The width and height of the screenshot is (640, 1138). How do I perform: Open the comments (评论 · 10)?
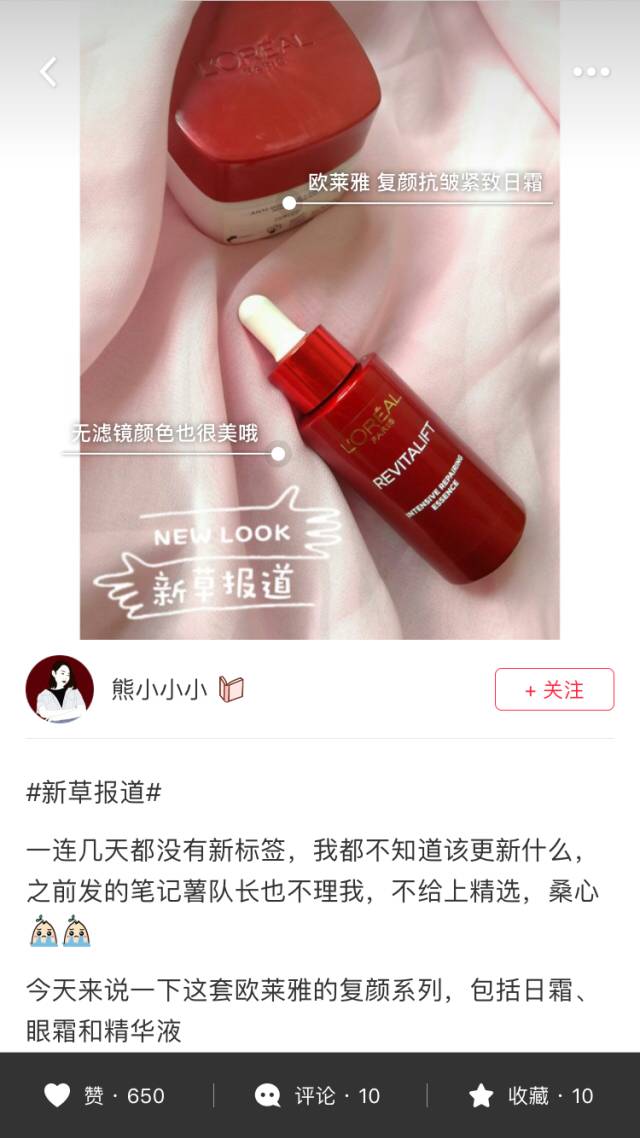[x=318, y=1095]
